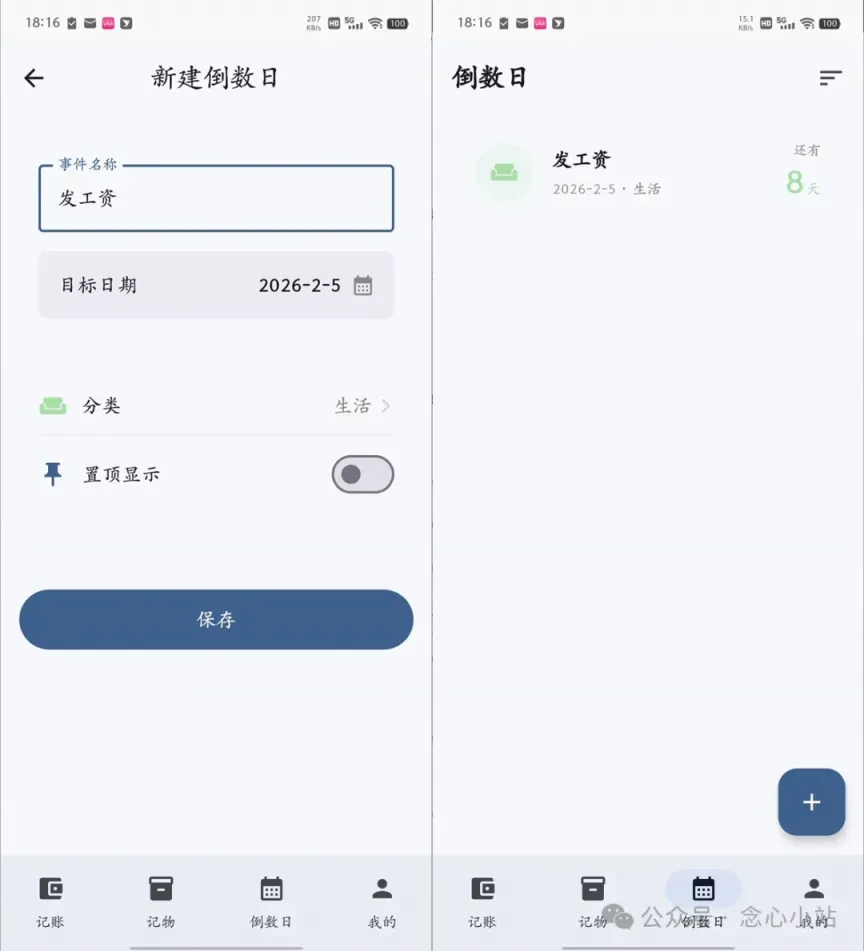This screenshot has height=951, width=864.
Task: Switch to 记账 tab on the 发工资 list screen
Action: 482,901
